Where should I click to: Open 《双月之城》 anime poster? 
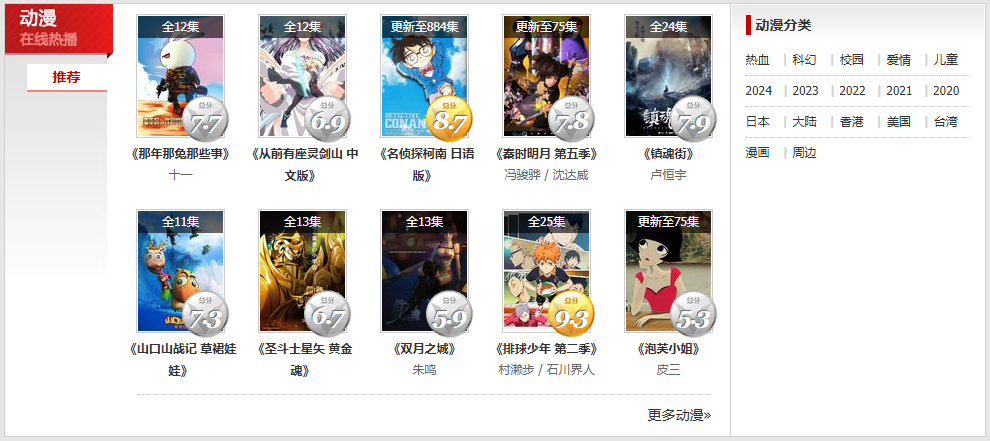[424, 270]
